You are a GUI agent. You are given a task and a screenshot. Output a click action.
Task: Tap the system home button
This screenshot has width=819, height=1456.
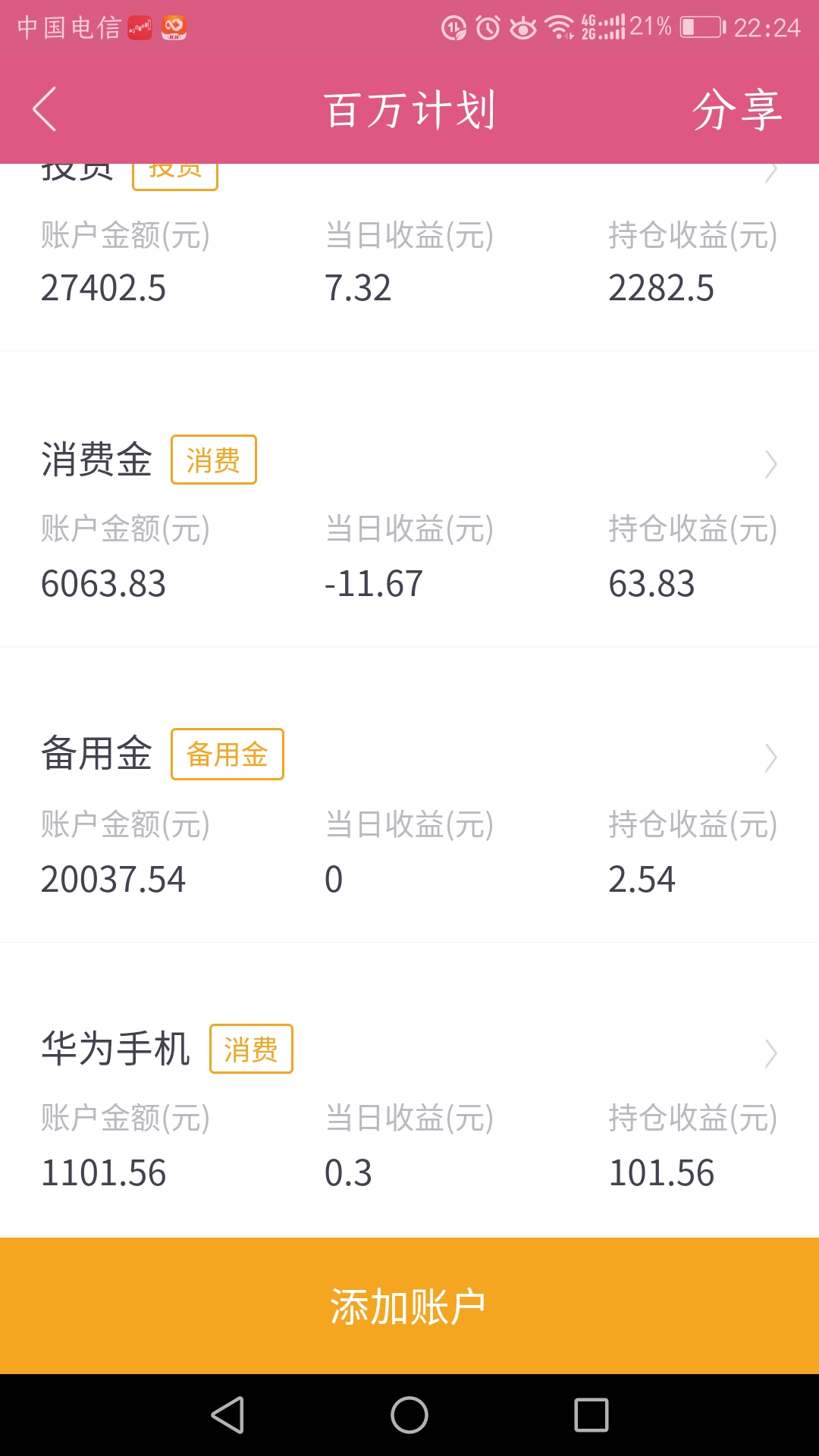point(409,1415)
